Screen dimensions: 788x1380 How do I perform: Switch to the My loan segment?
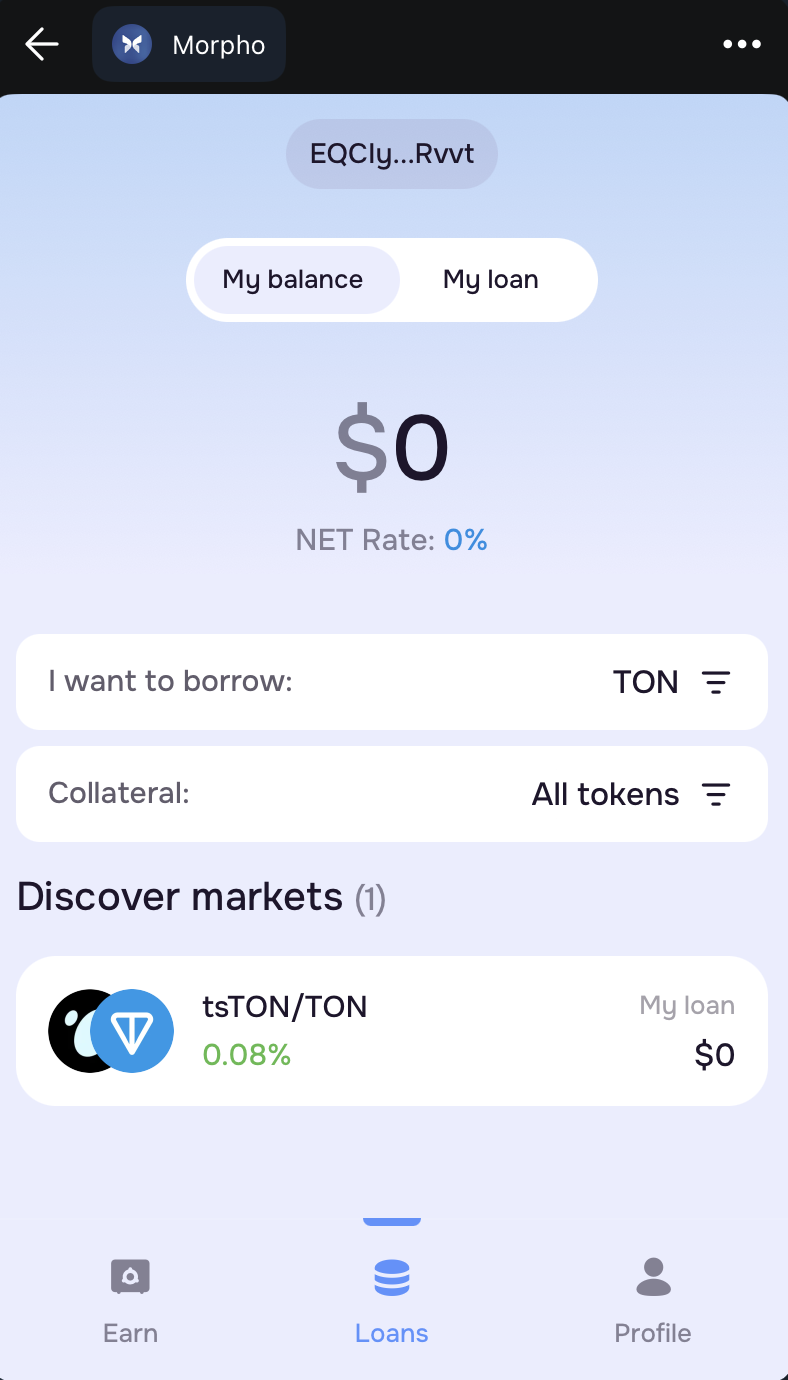pos(491,280)
